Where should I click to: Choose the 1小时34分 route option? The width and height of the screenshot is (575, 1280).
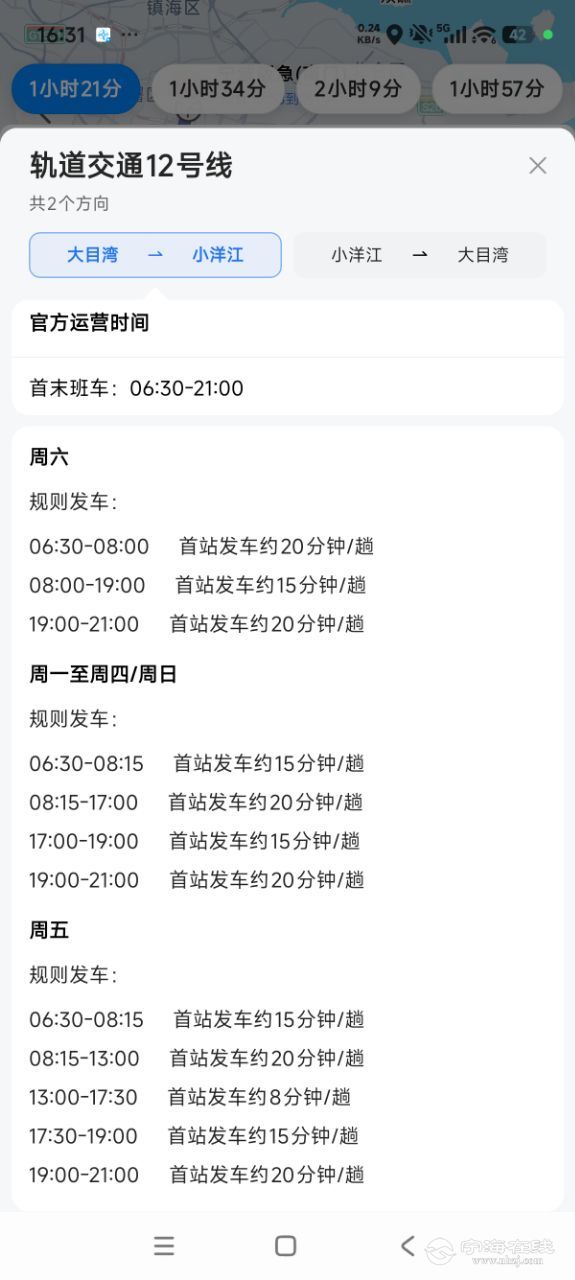[217, 89]
